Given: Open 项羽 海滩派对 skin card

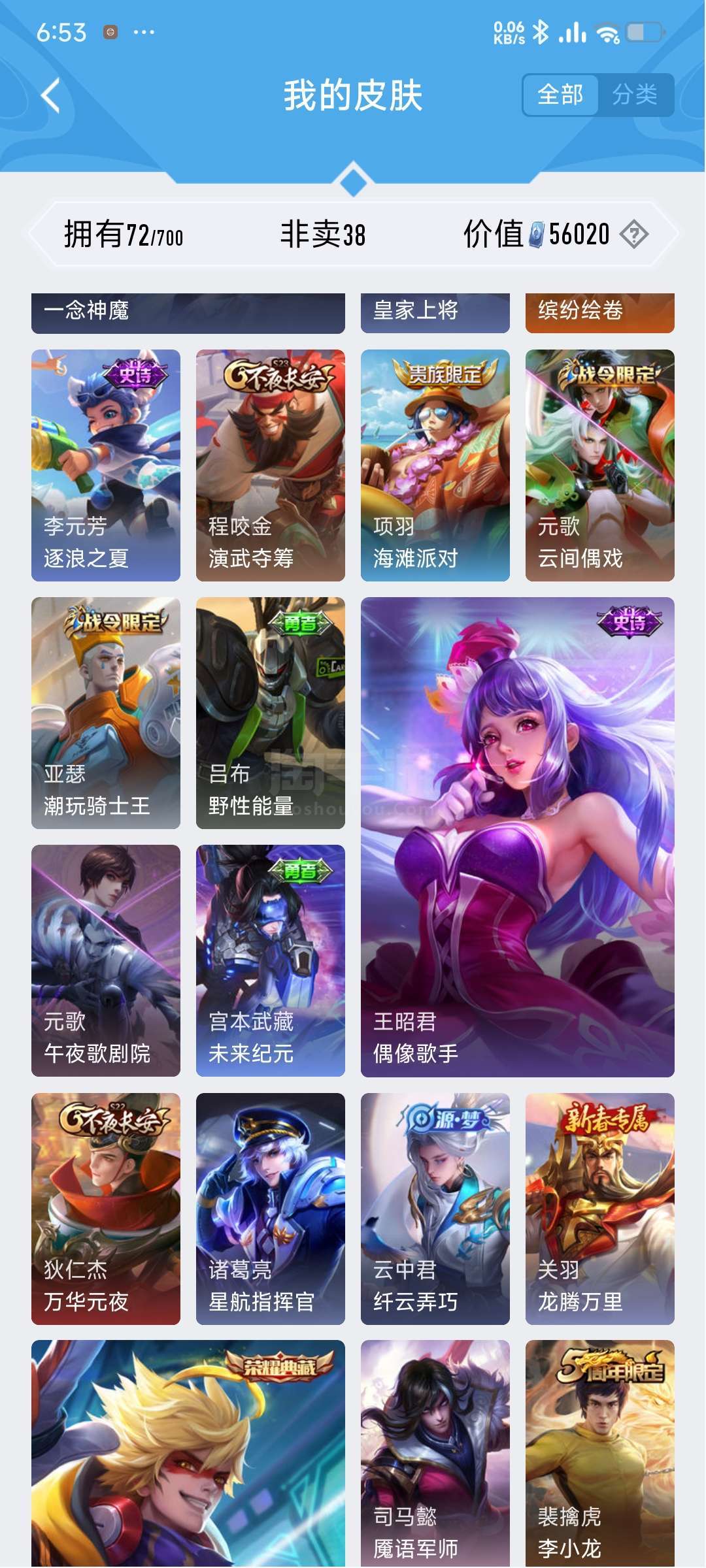Looking at the screenshot, I should 435,465.
